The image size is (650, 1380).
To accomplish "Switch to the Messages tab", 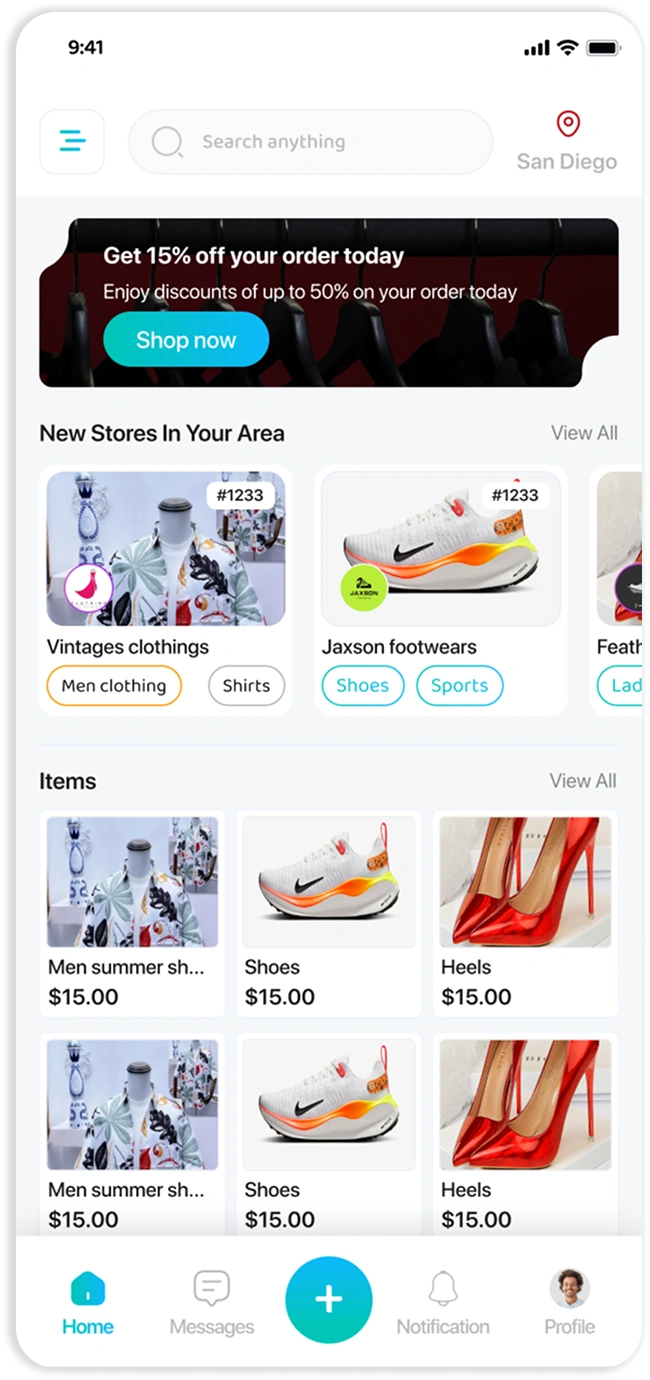I will coord(211,1304).
